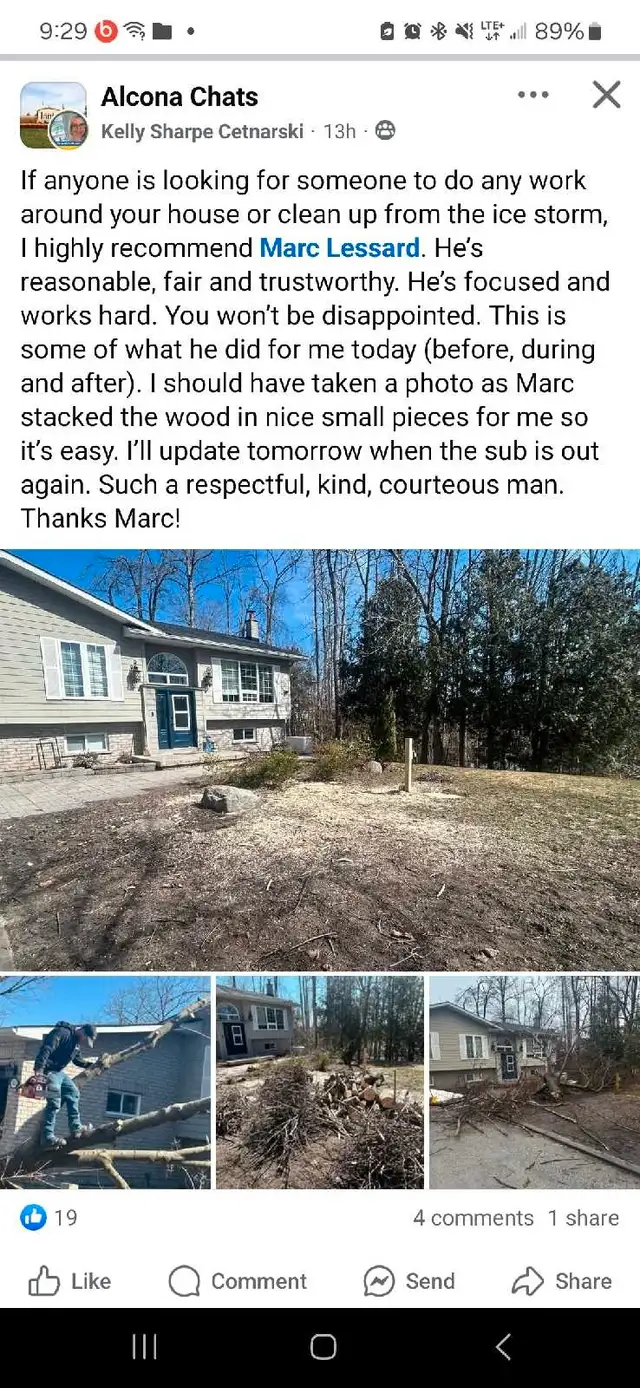640x1388 pixels.
Task: Open the photo of the brush pile
Action: 320,1082
